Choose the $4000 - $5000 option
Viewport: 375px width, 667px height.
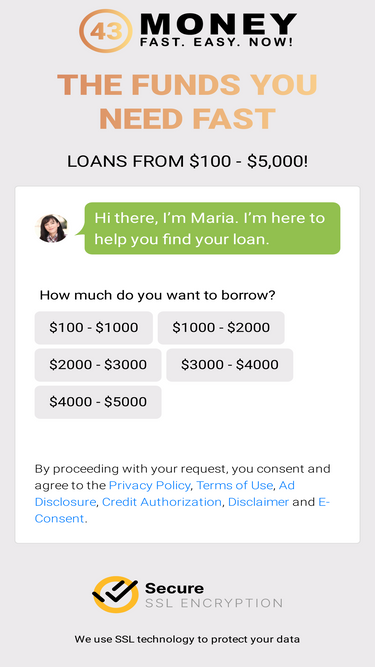[x=98, y=402]
